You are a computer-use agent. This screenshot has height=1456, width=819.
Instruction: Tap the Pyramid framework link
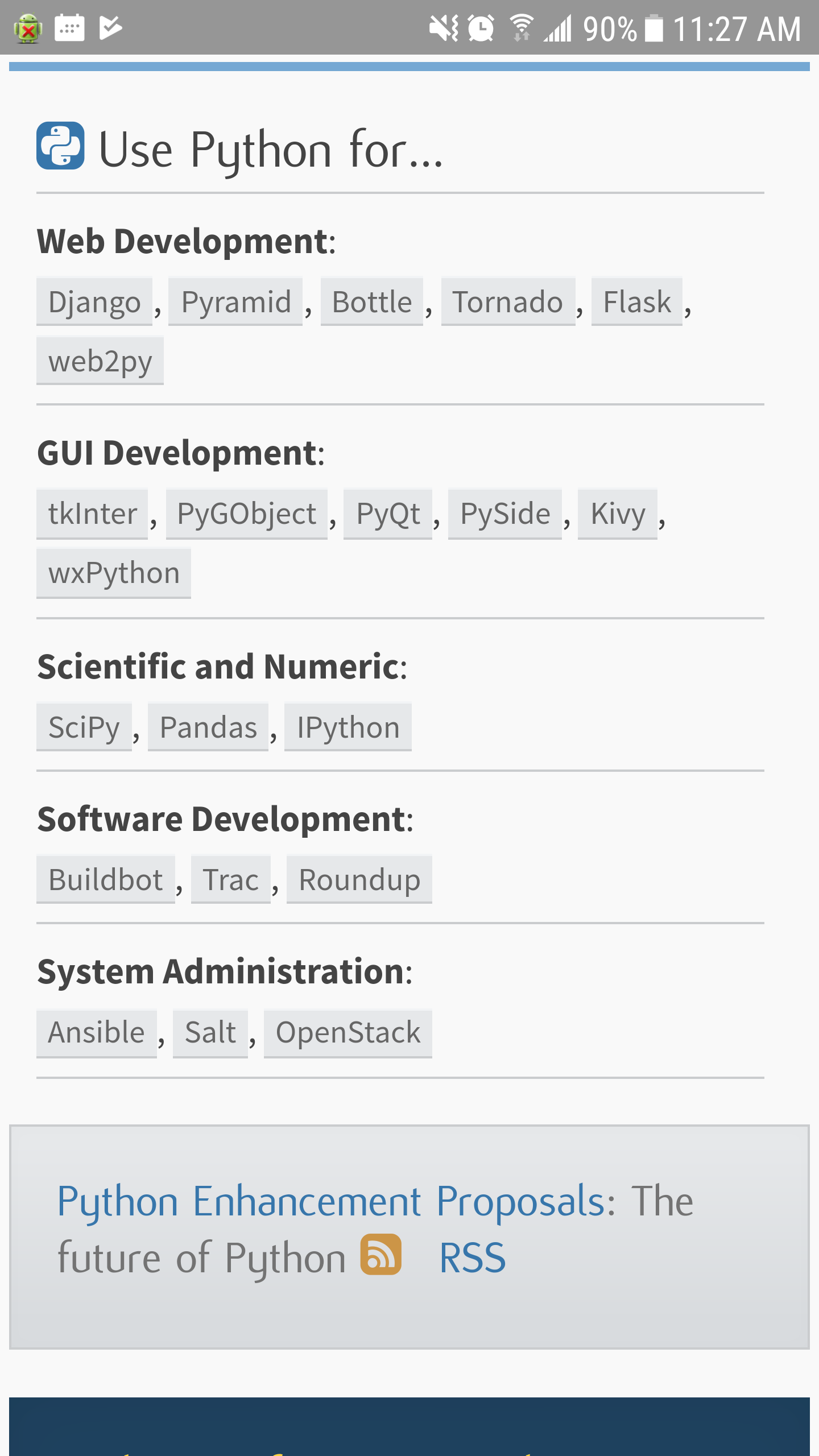pos(235,301)
